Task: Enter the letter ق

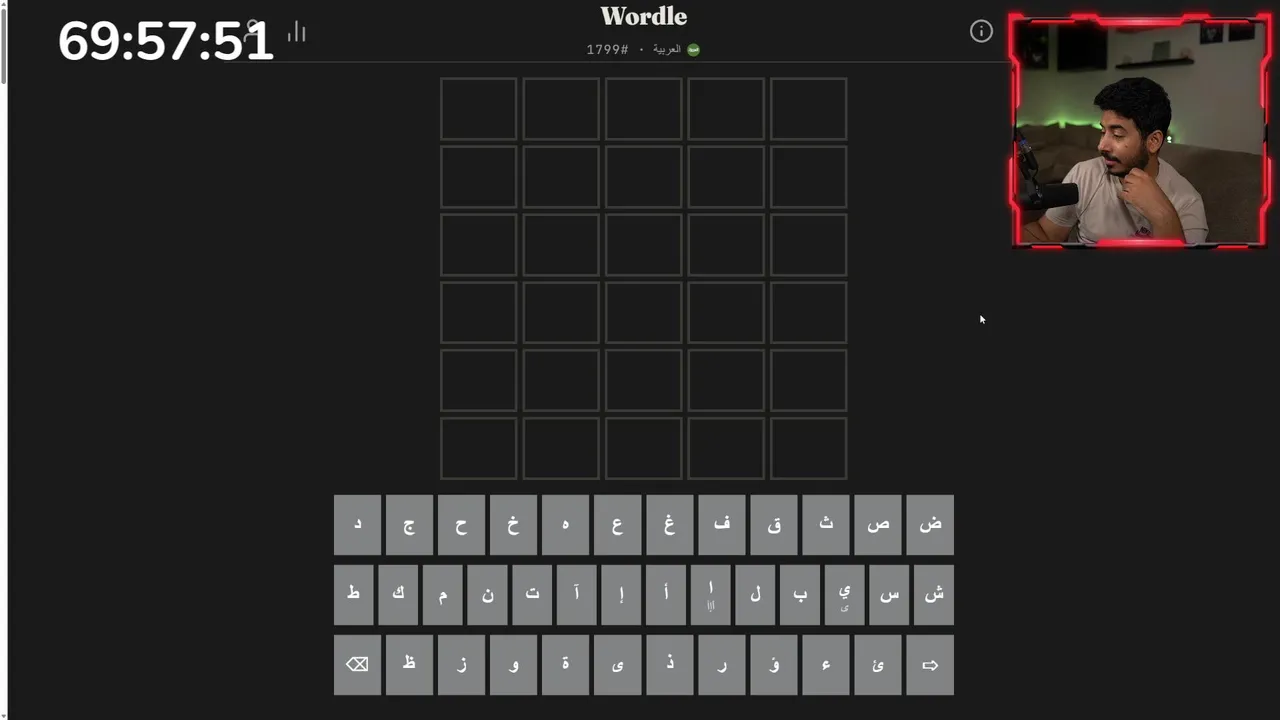Action: [774, 524]
